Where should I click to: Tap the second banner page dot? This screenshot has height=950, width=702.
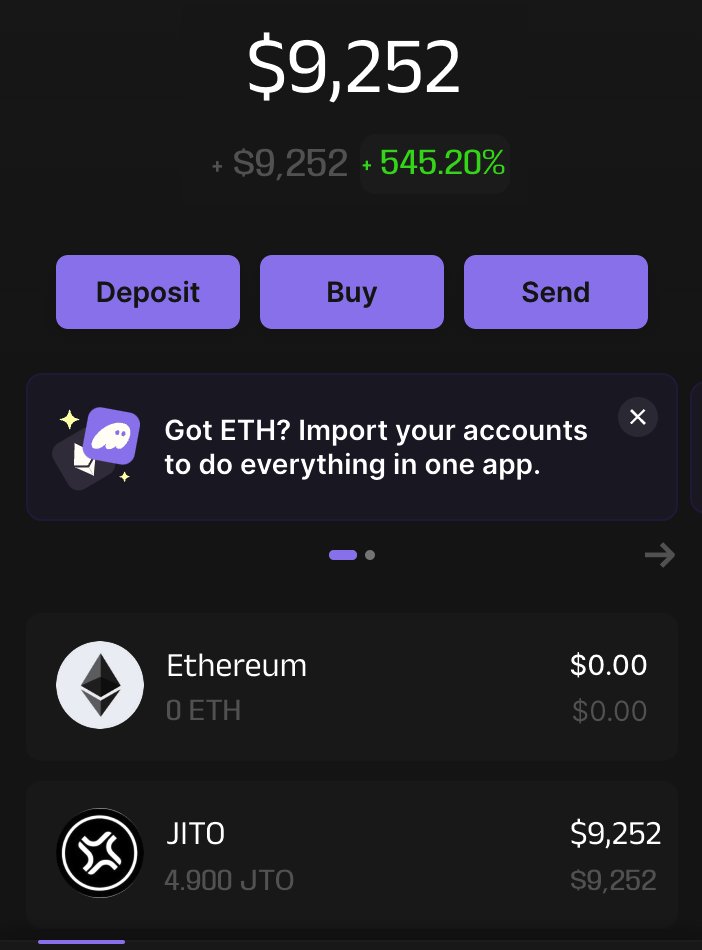tap(371, 555)
